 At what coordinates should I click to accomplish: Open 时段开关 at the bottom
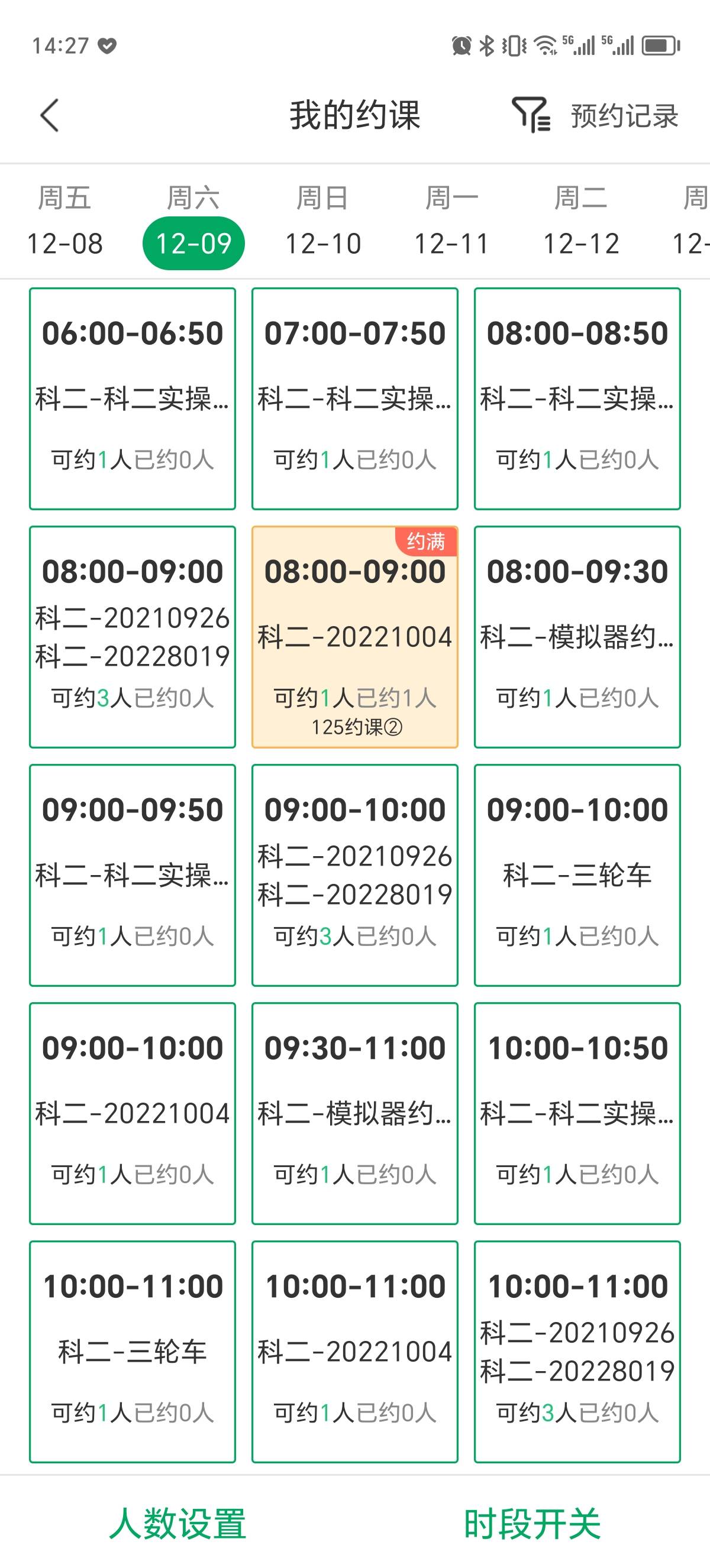pos(532,1524)
